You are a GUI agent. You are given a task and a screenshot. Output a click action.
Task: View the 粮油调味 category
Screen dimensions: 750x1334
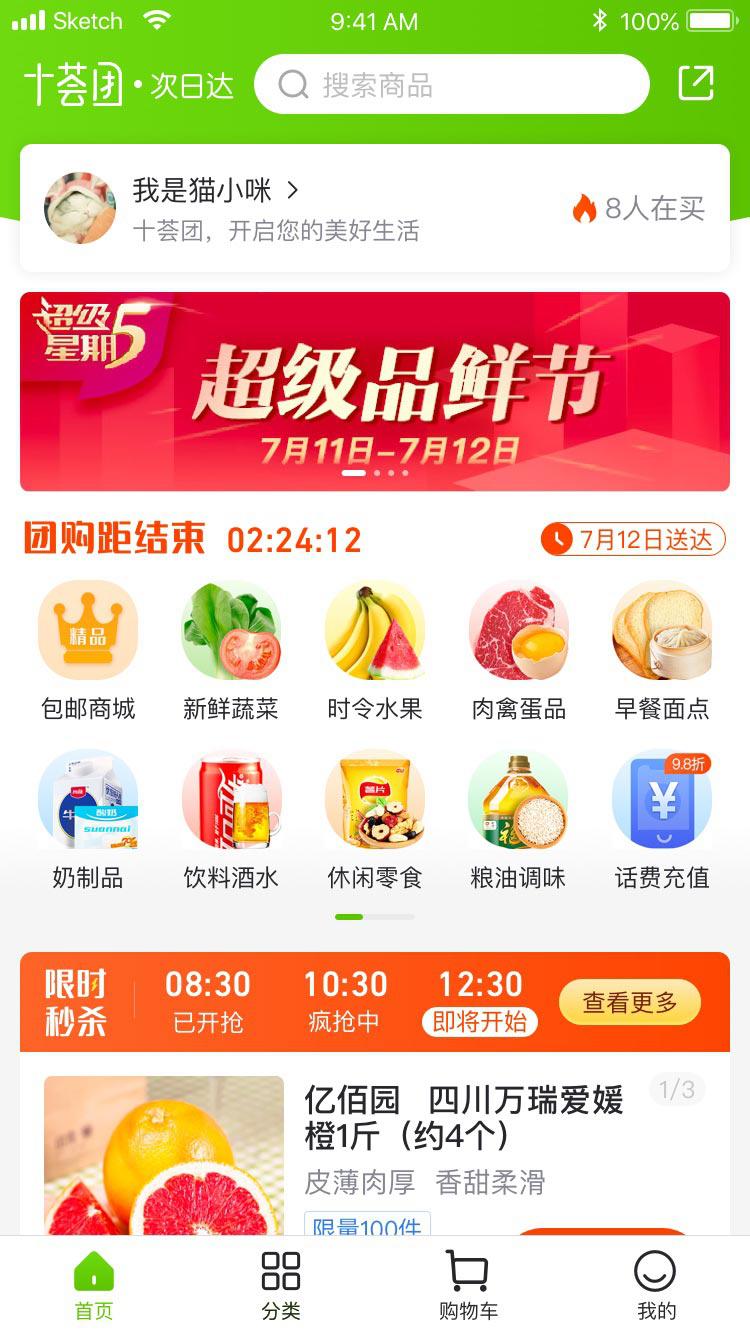pos(518,820)
